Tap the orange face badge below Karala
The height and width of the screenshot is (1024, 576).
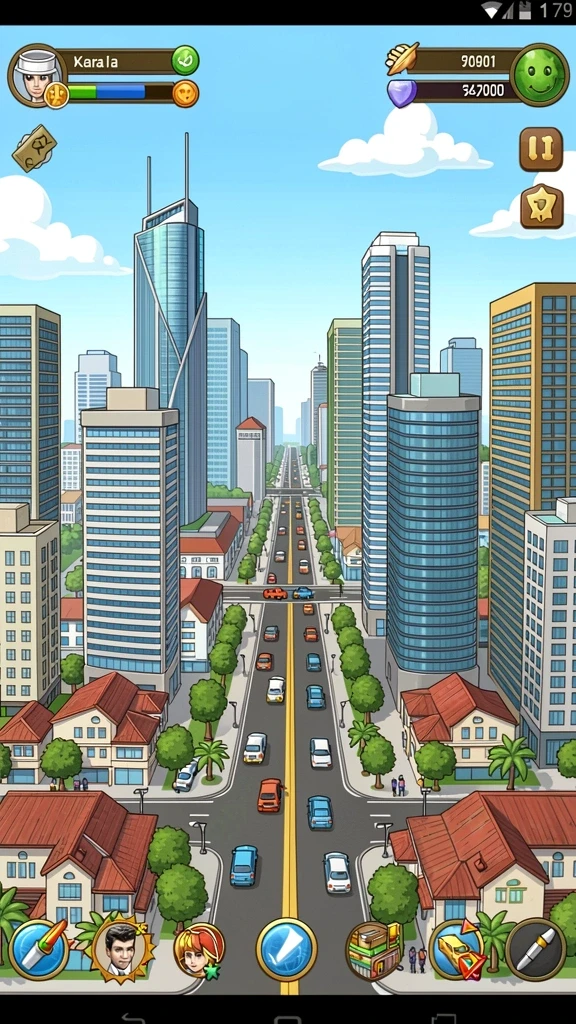[x=185, y=93]
